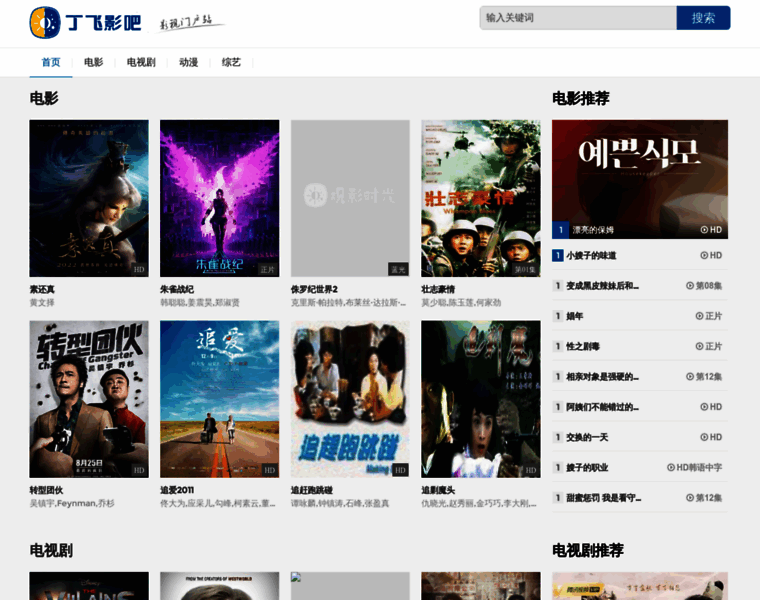Open the movie 追爱2011

(219, 398)
